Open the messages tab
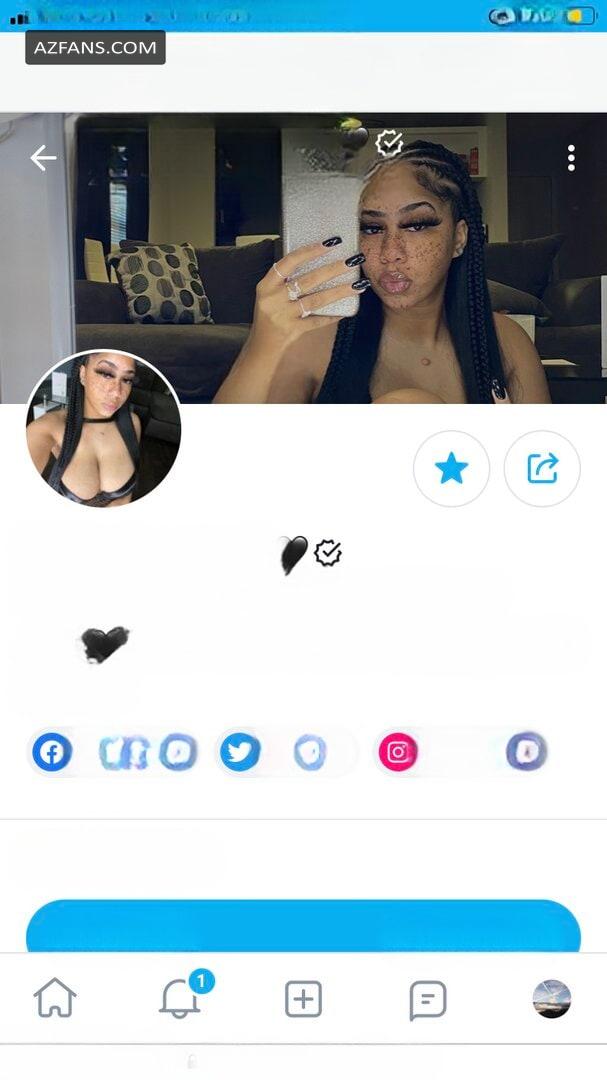The height and width of the screenshot is (1080, 607). [x=428, y=1000]
